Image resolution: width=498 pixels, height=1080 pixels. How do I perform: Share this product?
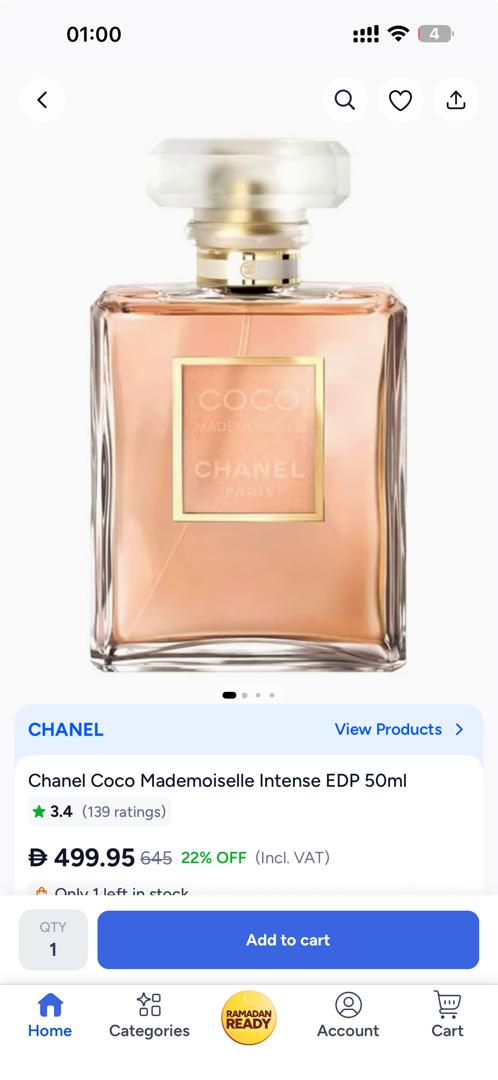(455, 101)
